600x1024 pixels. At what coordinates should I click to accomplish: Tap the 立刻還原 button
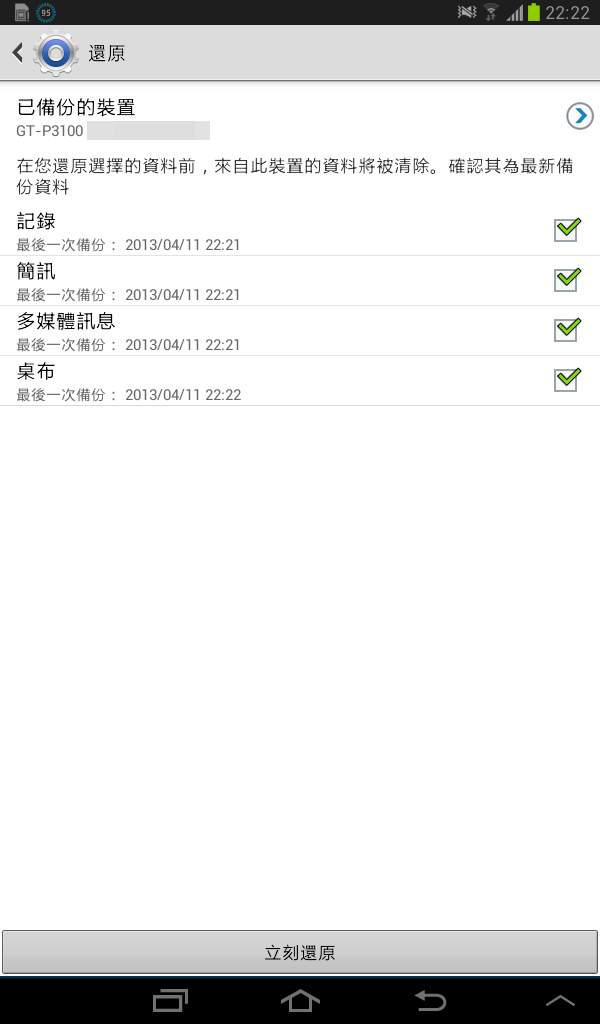[300, 952]
